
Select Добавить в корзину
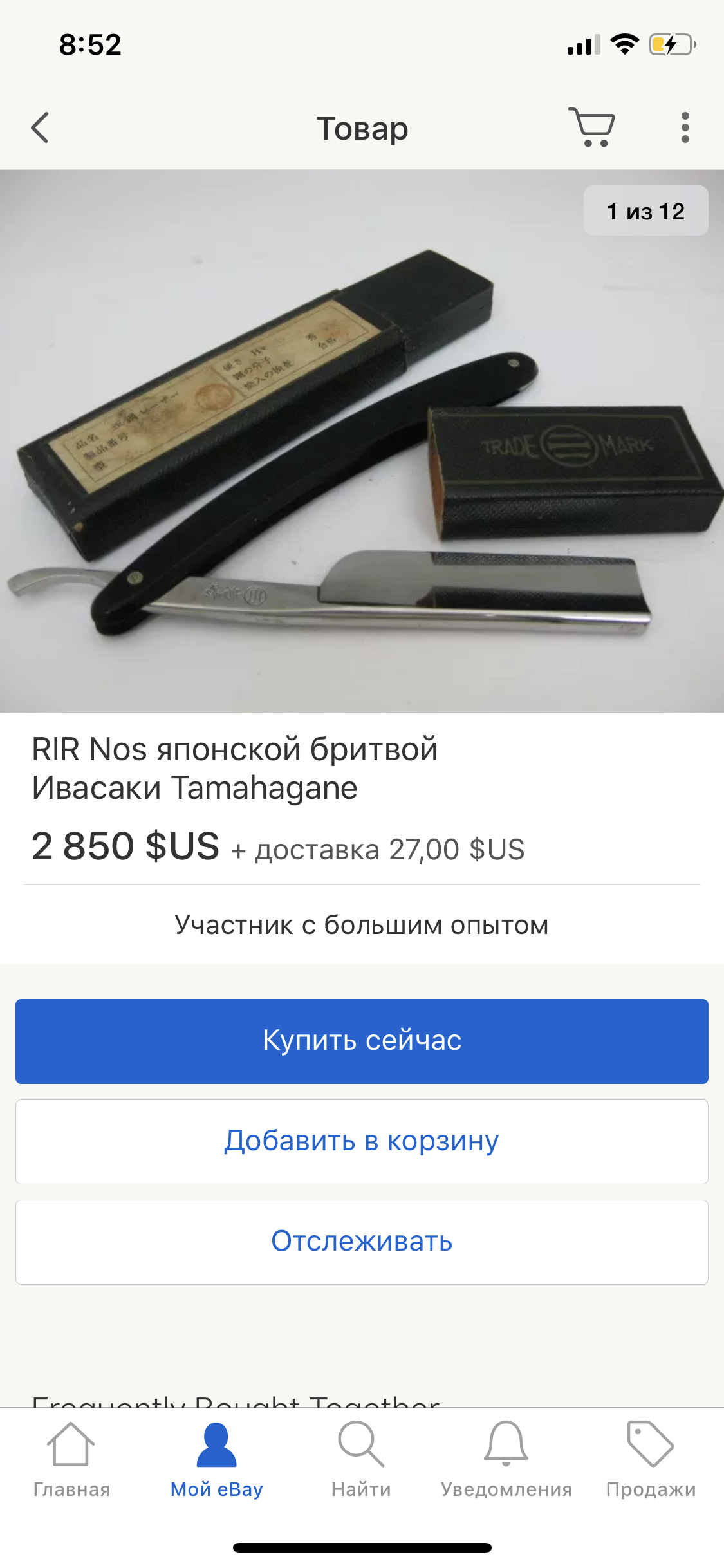(362, 1141)
